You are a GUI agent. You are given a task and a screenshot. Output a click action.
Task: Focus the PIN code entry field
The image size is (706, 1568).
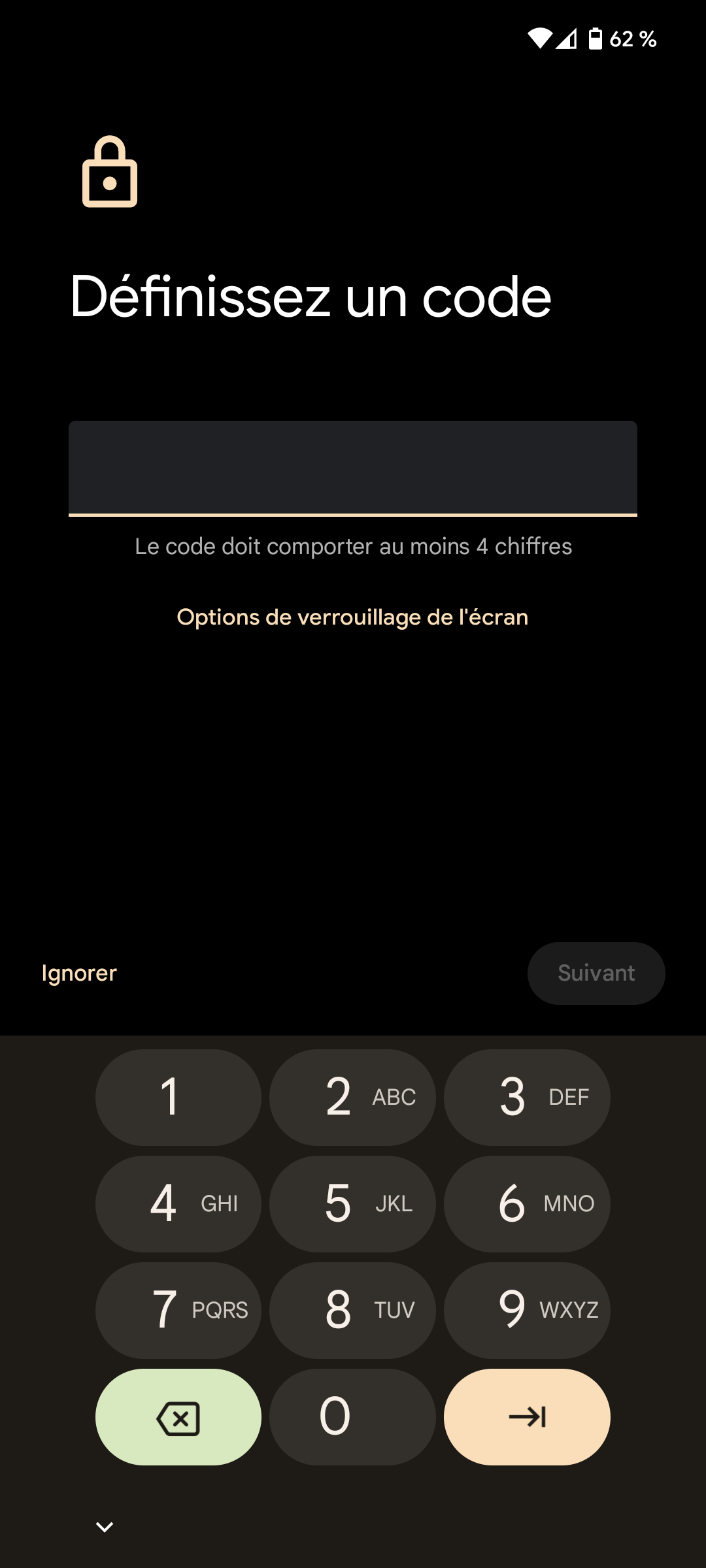(353, 468)
